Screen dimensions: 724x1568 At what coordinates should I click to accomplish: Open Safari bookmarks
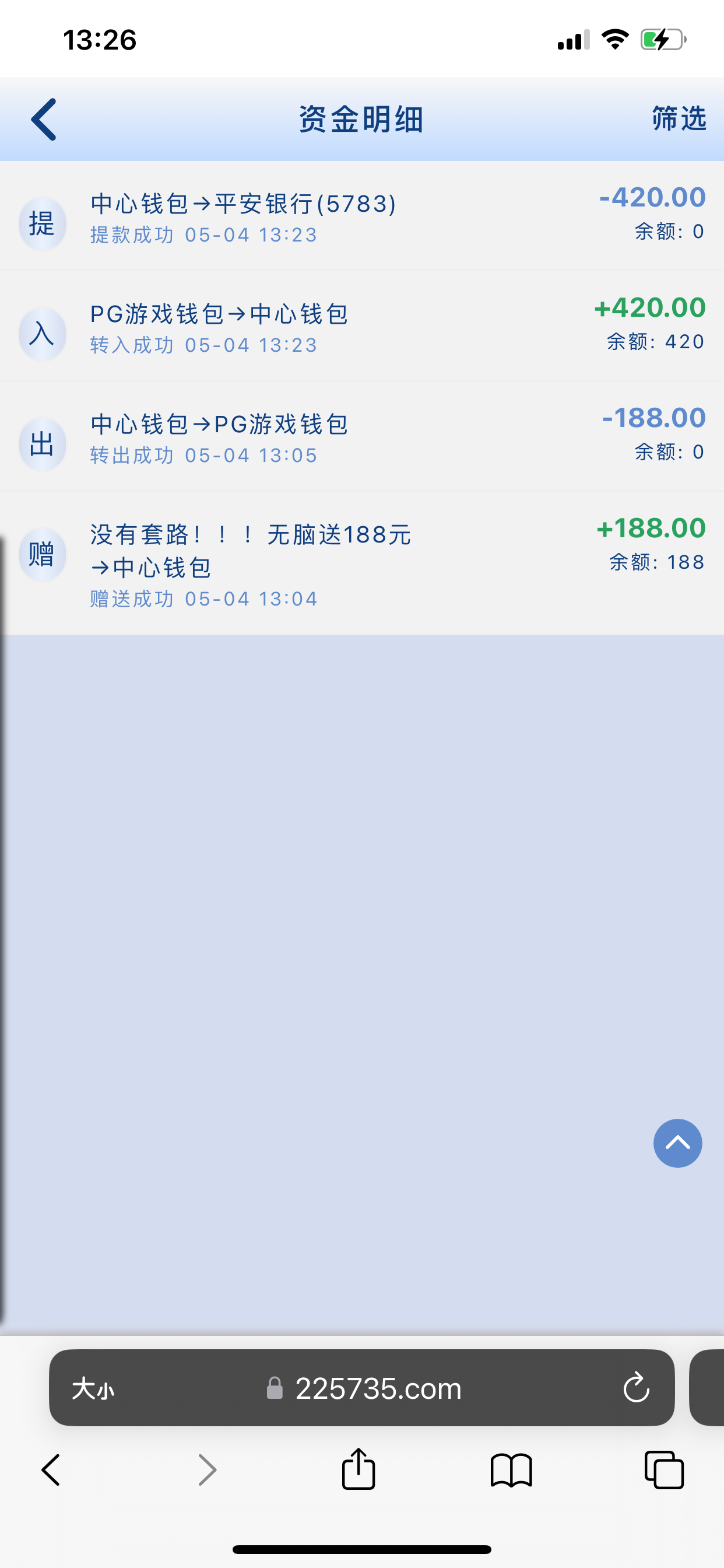click(511, 1471)
